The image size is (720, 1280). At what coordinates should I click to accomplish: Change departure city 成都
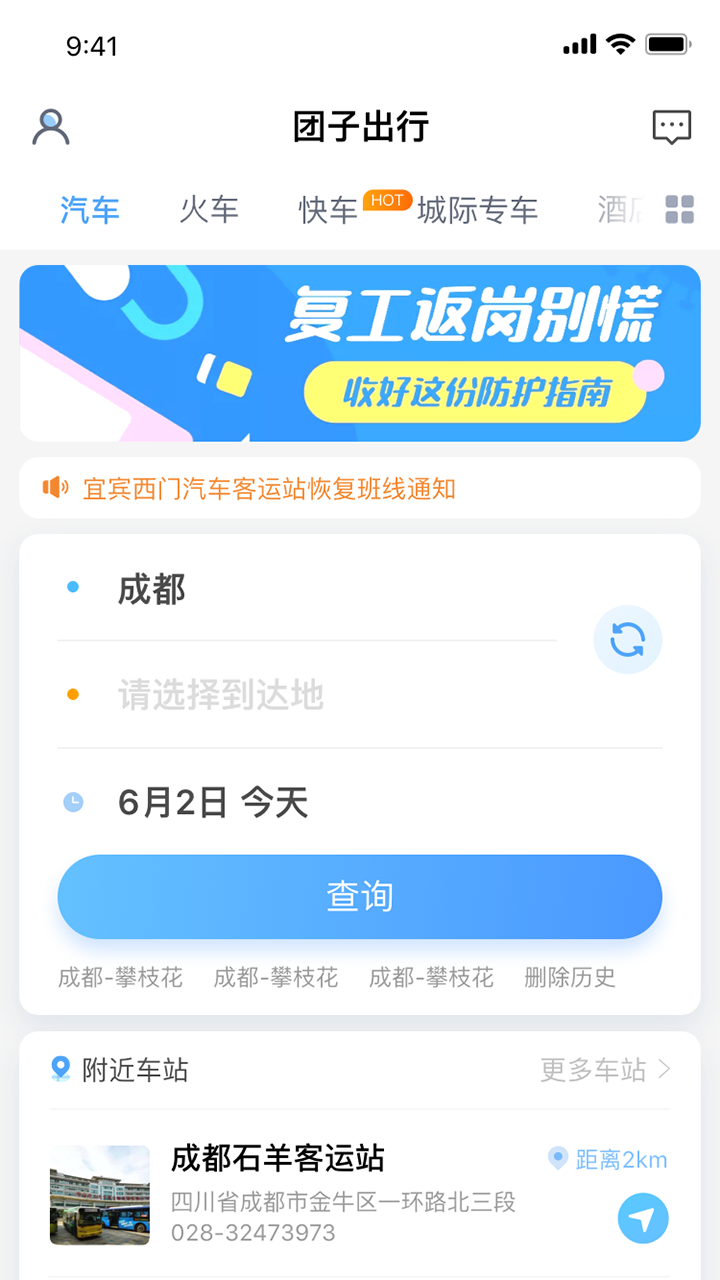point(152,590)
